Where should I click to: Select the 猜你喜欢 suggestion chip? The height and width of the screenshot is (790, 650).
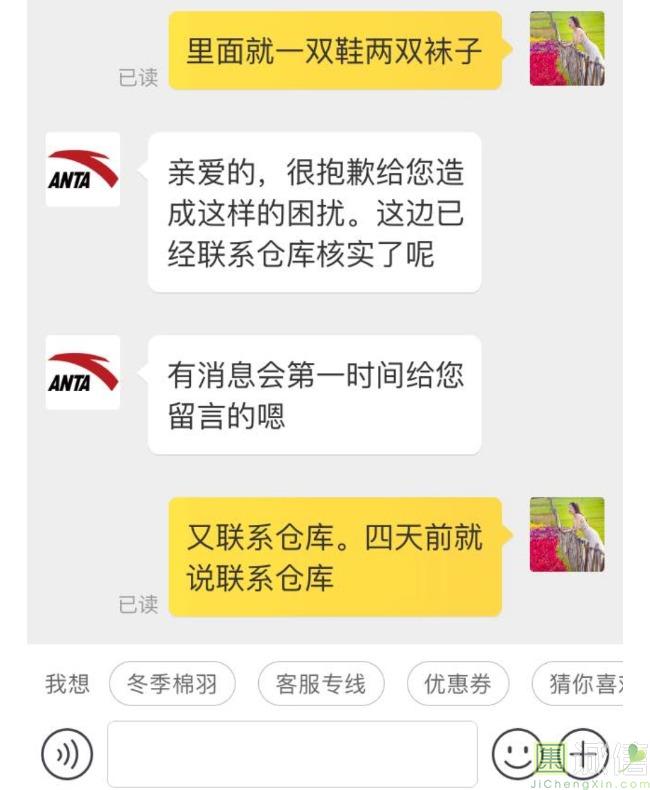point(584,685)
